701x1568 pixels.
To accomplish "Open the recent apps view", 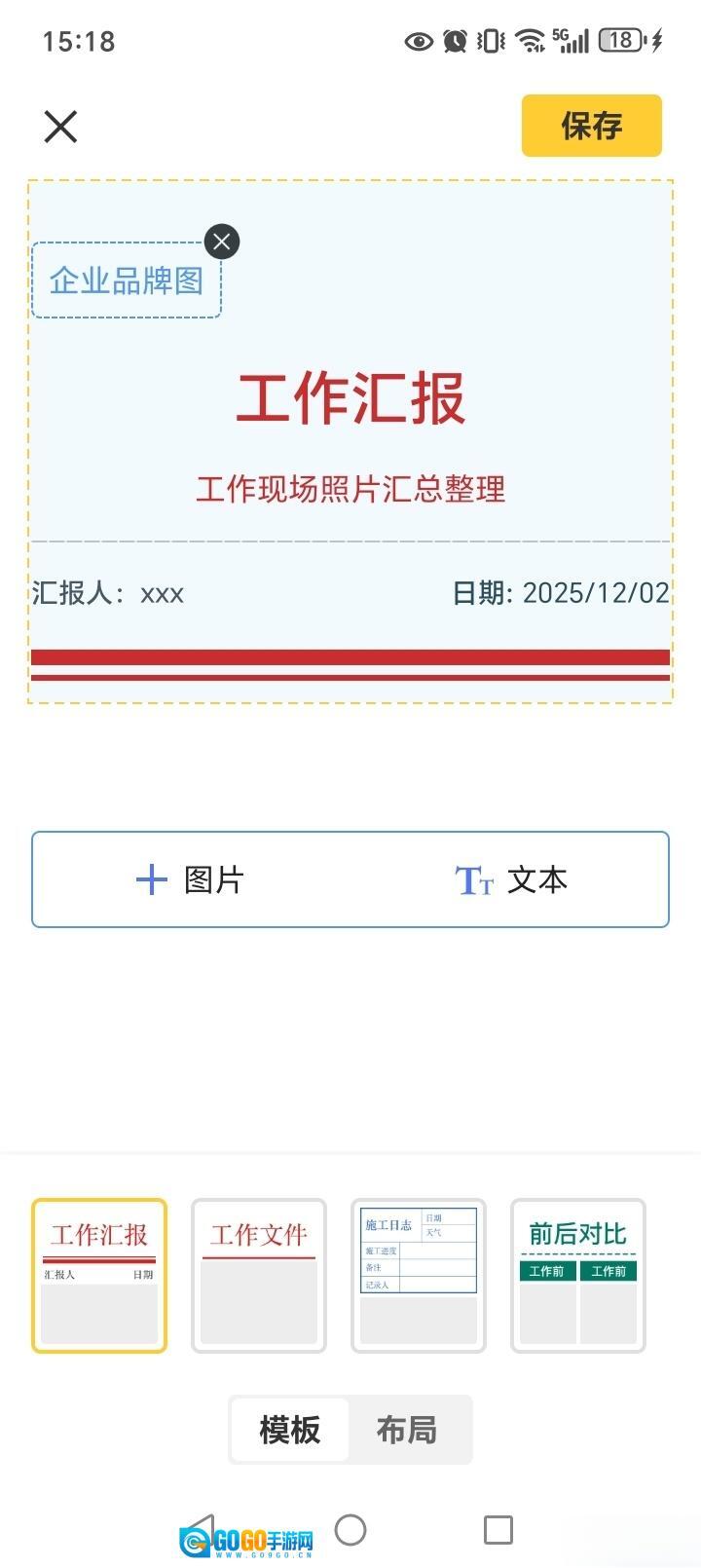I will [498, 1530].
